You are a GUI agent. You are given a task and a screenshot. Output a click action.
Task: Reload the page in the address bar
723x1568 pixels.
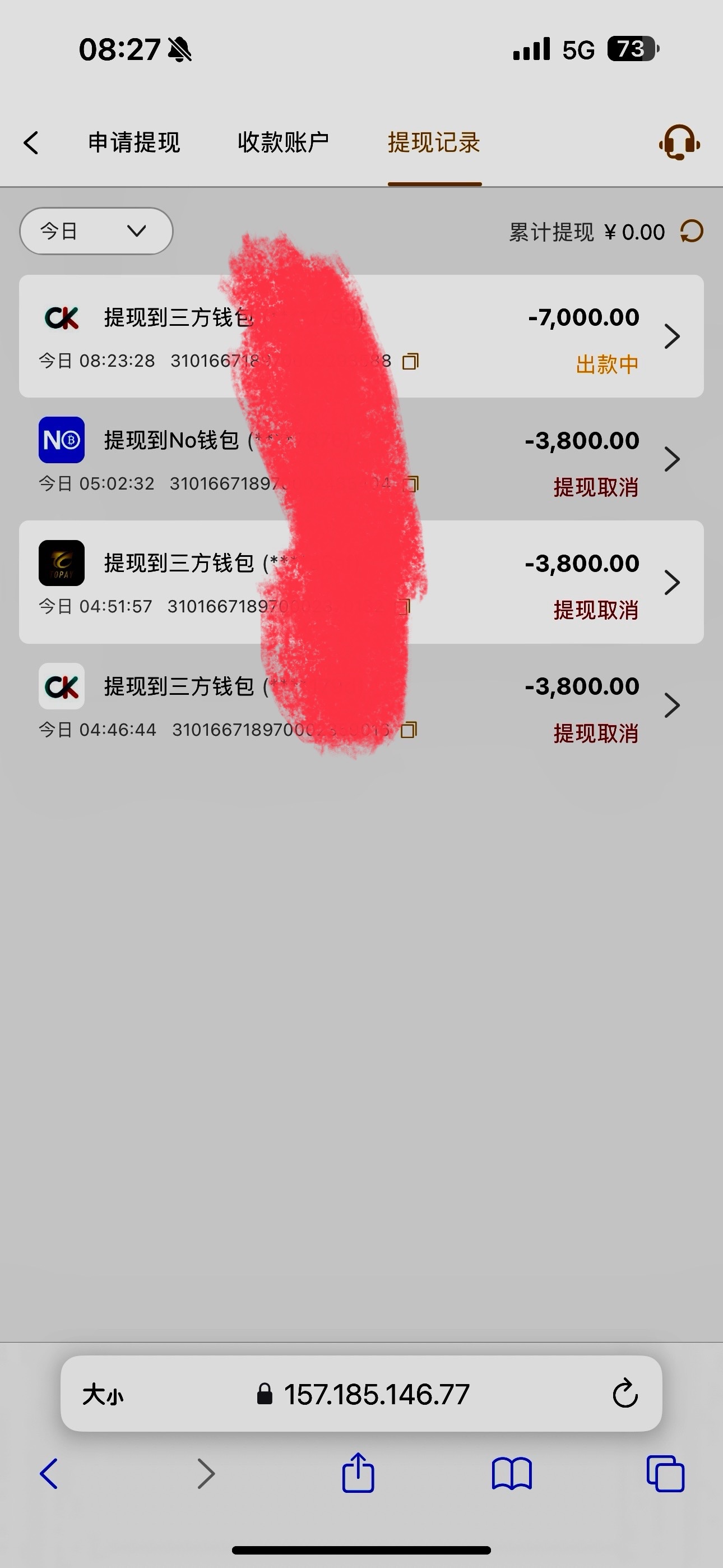(x=625, y=1394)
